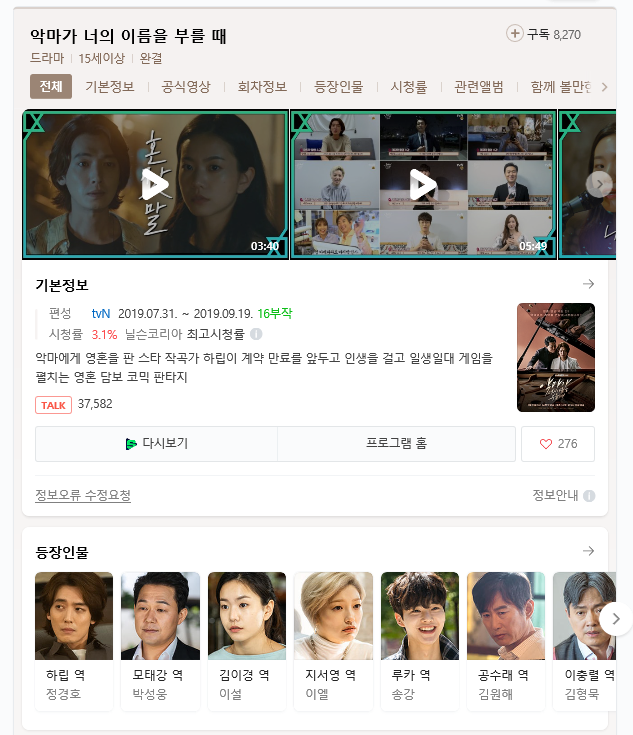This screenshot has width=633, height=735.
Task: Play the 03:40 video clip
Action: (x=155, y=184)
